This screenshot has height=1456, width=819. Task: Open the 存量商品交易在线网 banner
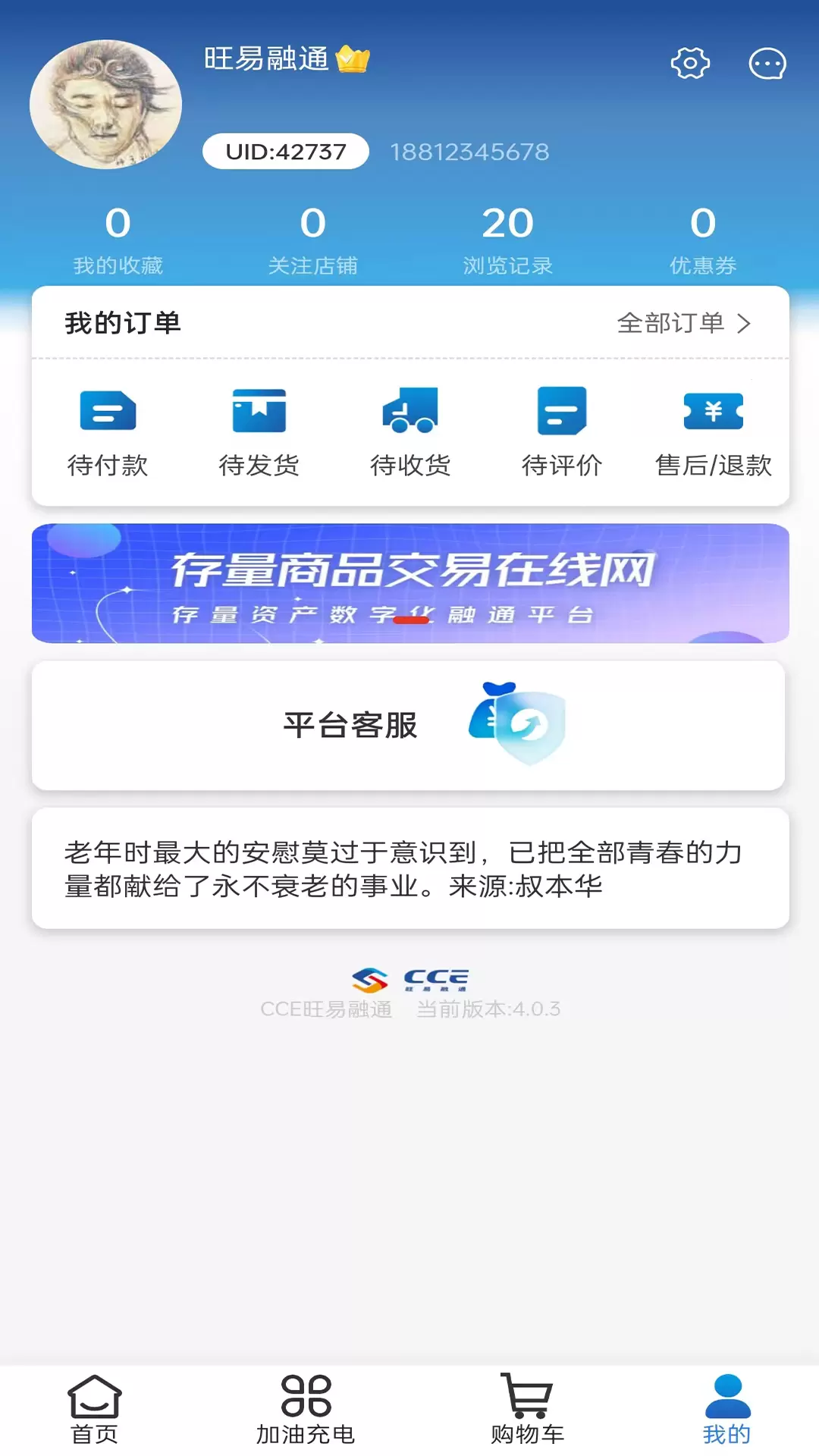click(410, 583)
